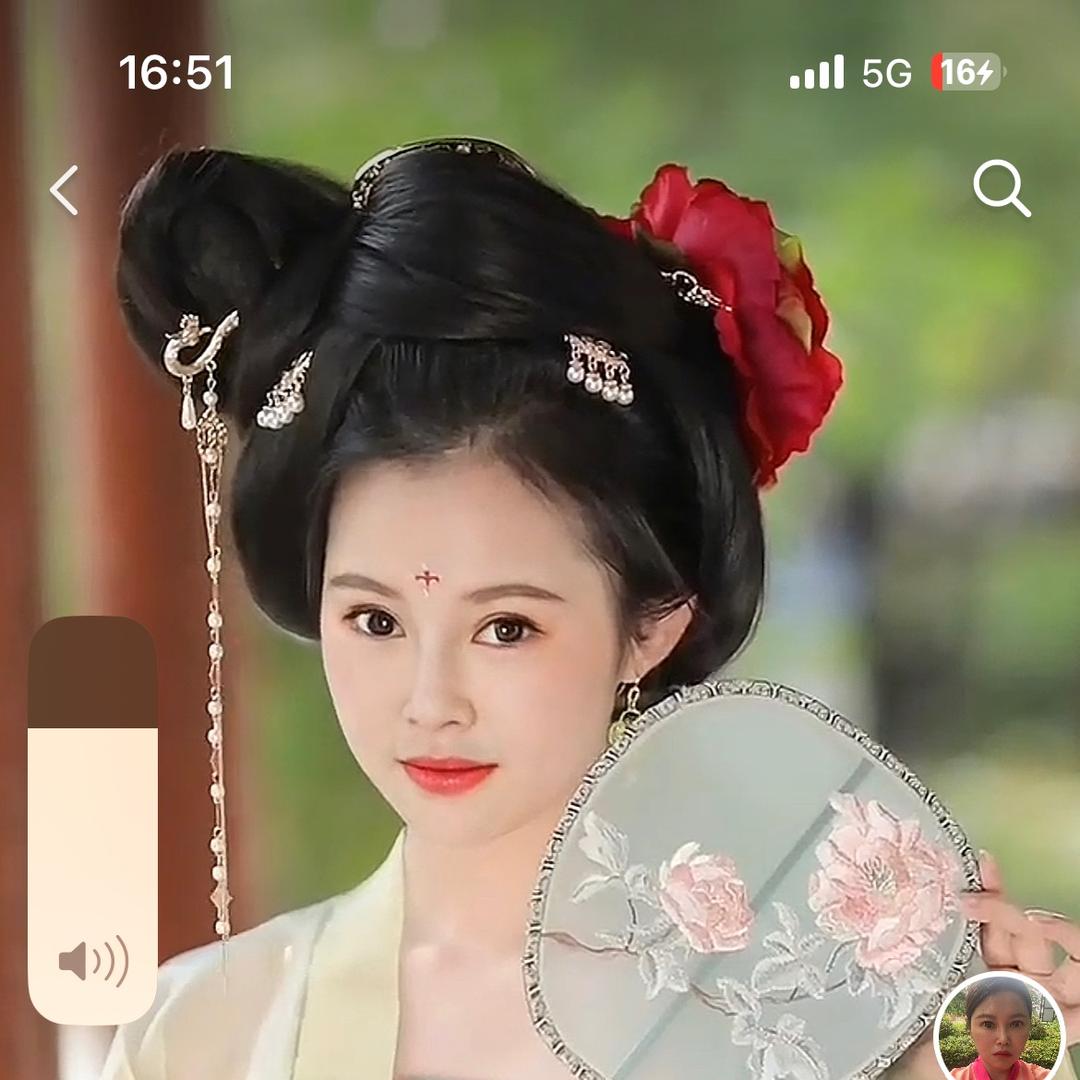Go back using the back arrow

point(65,190)
